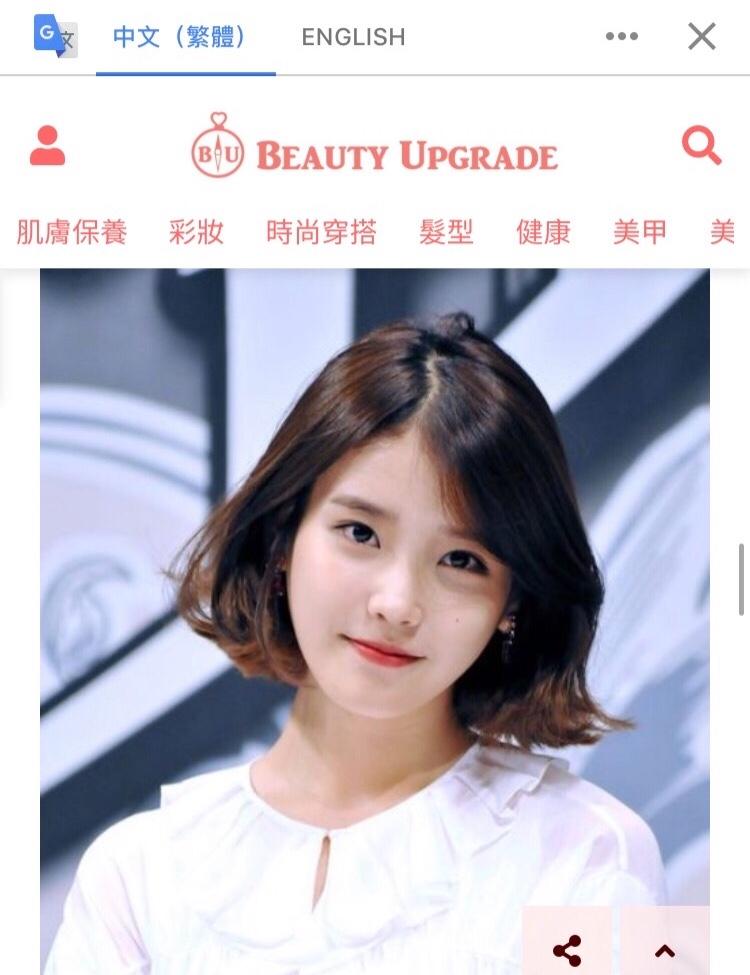Browse the 健康 category
The image size is (750, 975).
point(543,233)
